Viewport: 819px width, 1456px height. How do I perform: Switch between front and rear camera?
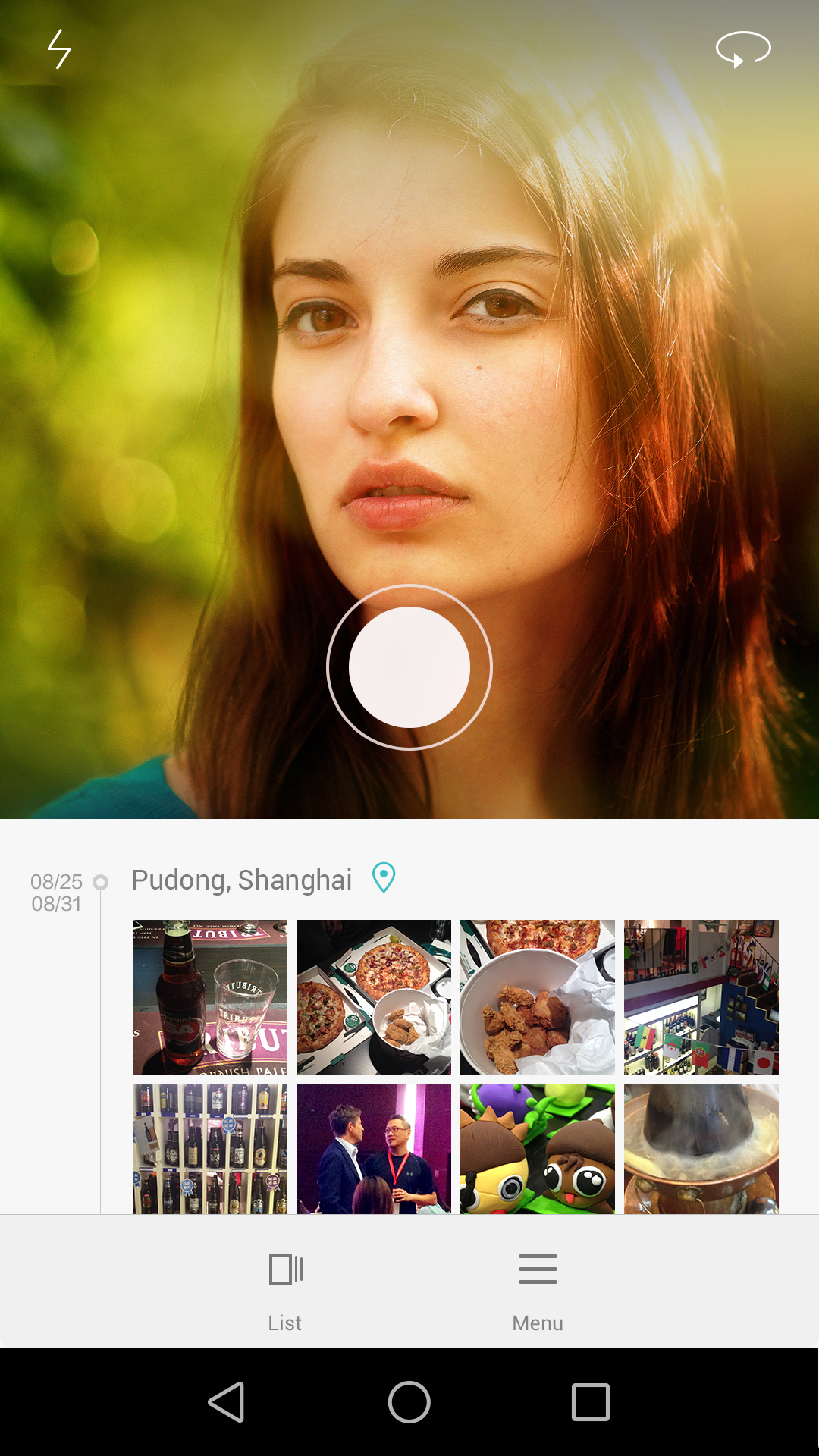[742, 49]
